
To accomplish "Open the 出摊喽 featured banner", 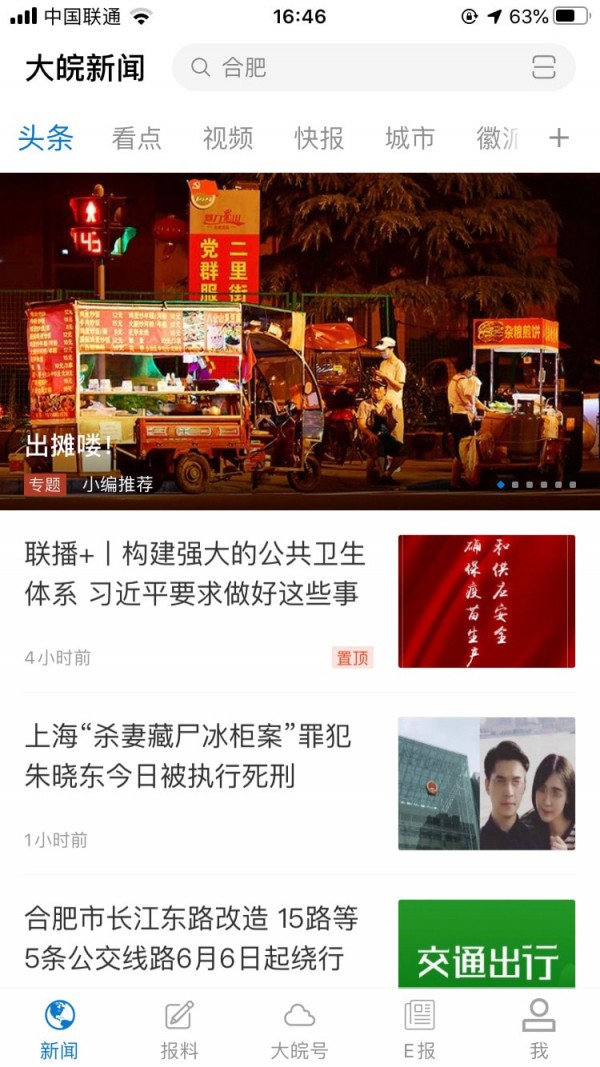I will (300, 340).
